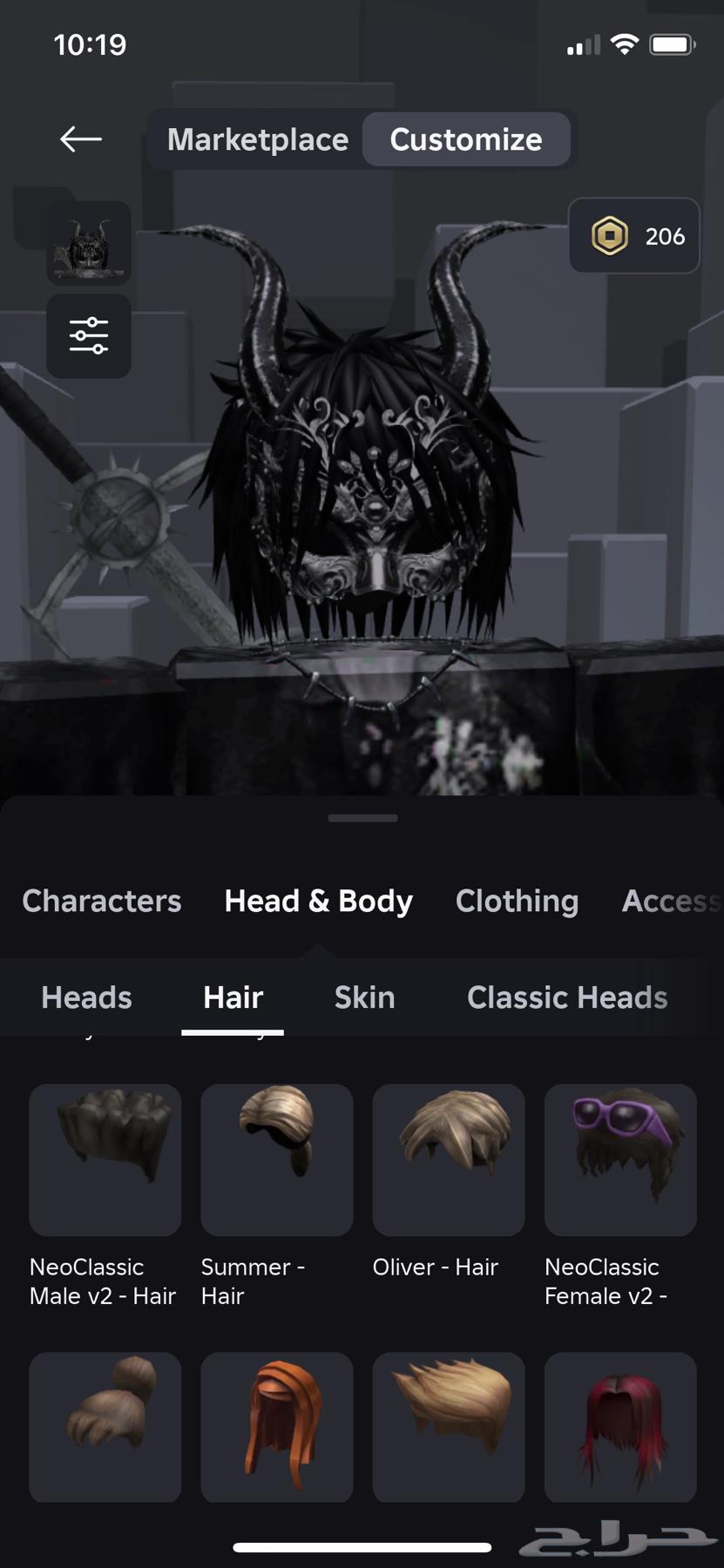Equip NeoClassic Male v2 - Hair
The image size is (724, 1568).
click(x=105, y=1159)
